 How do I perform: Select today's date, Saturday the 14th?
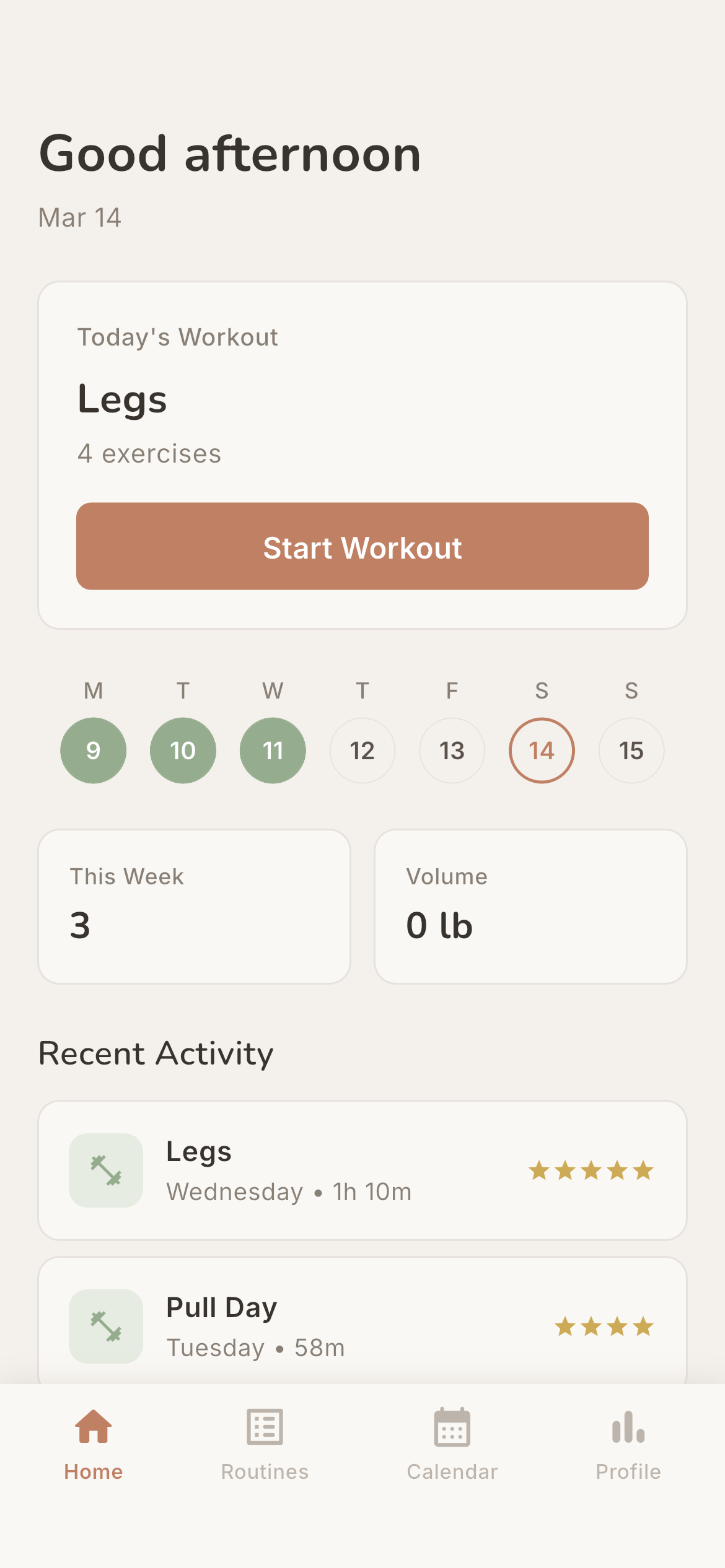[x=542, y=750]
